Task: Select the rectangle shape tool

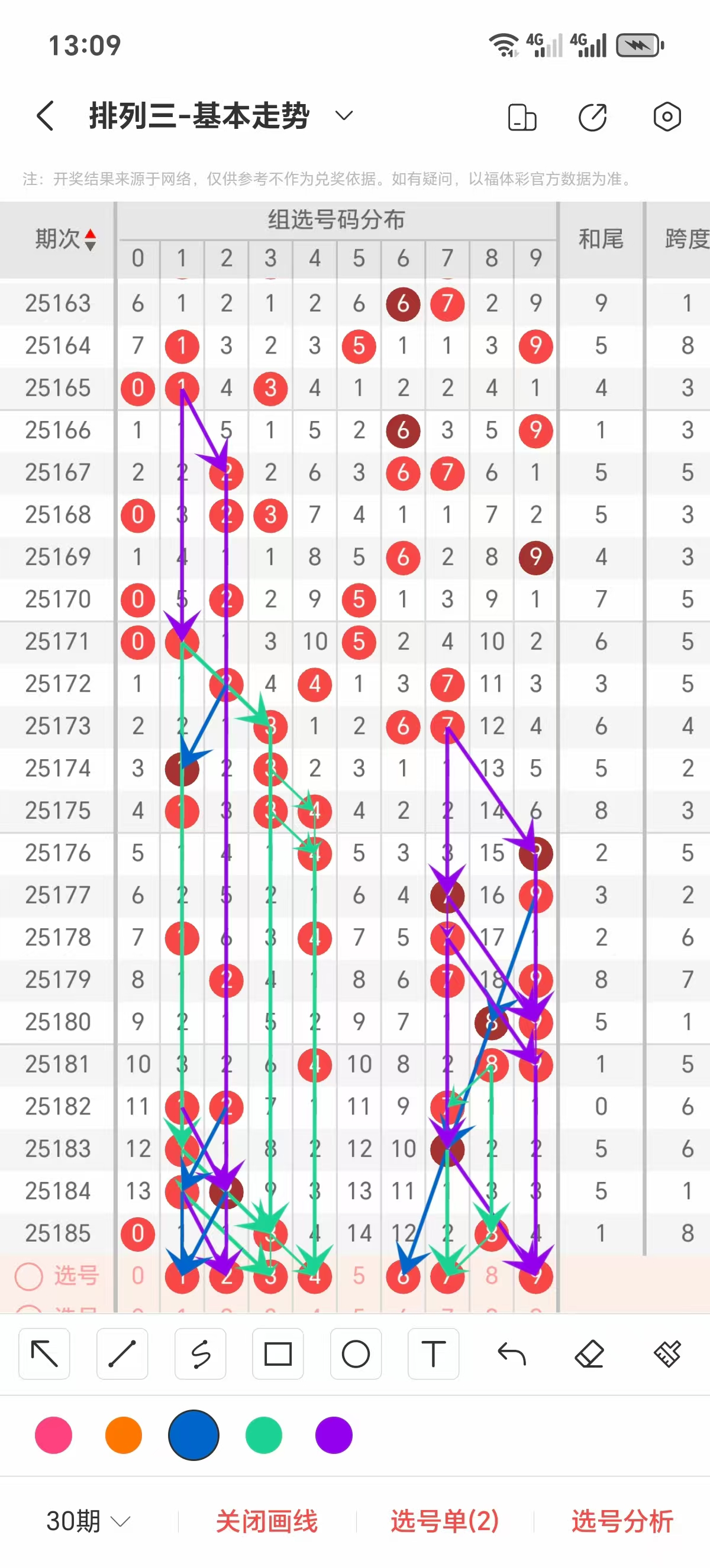Action: (278, 1355)
